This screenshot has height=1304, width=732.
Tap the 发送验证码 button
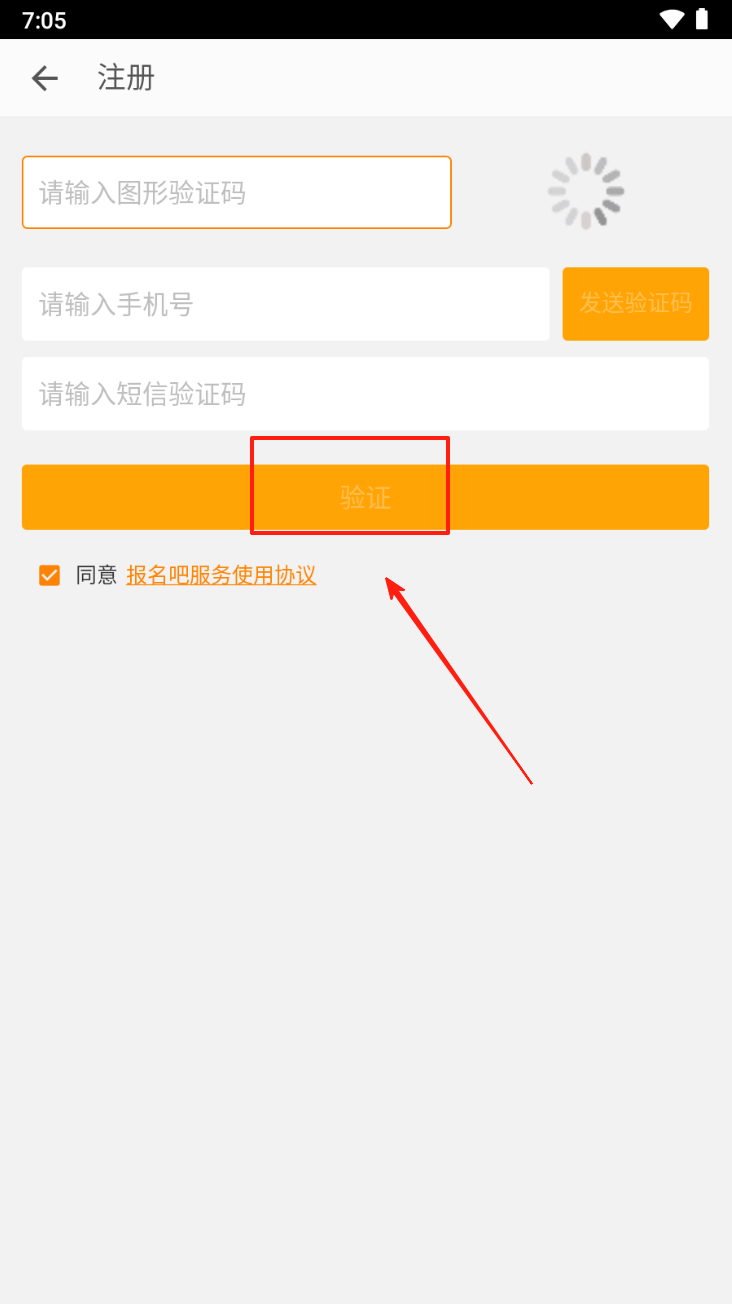tap(635, 304)
